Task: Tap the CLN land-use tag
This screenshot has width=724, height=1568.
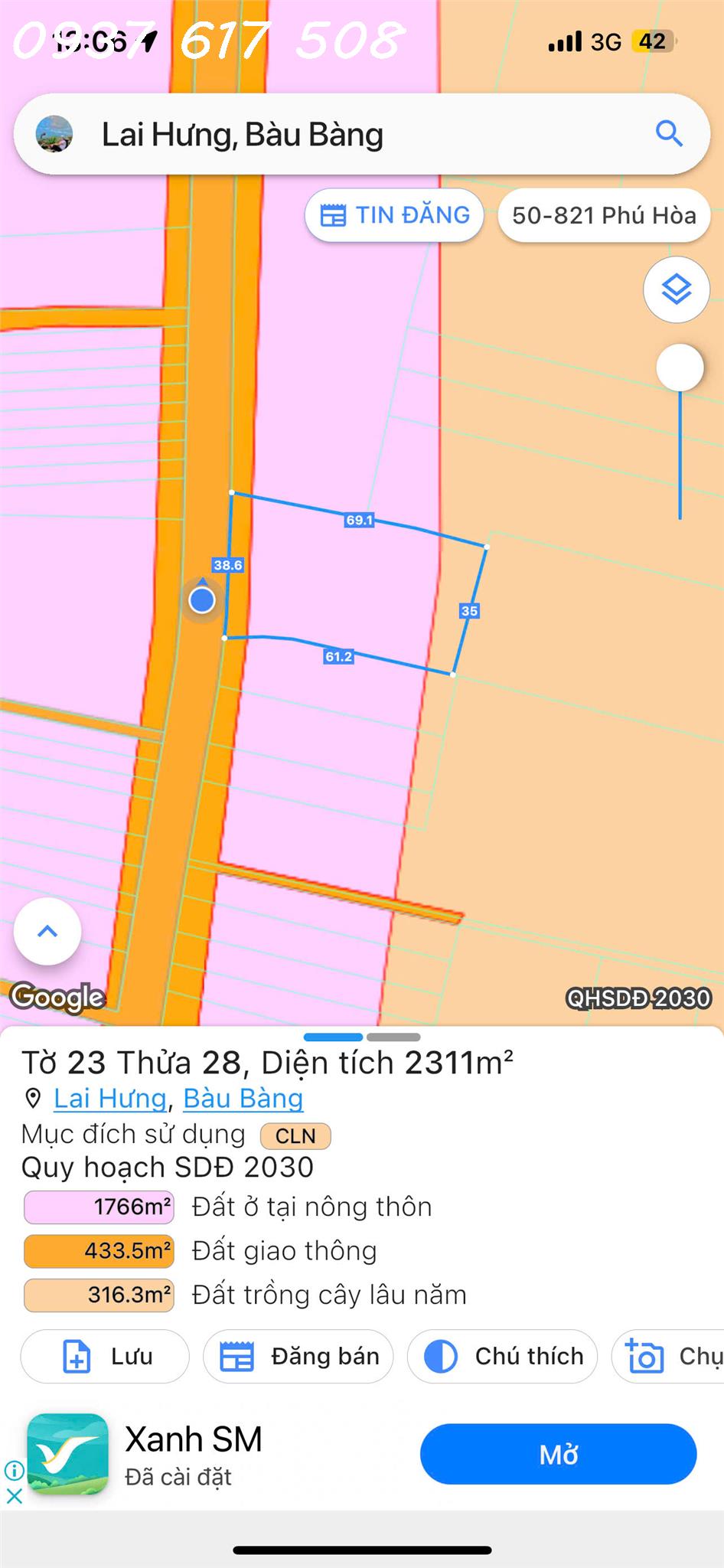Action: (x=295, y=1136)
